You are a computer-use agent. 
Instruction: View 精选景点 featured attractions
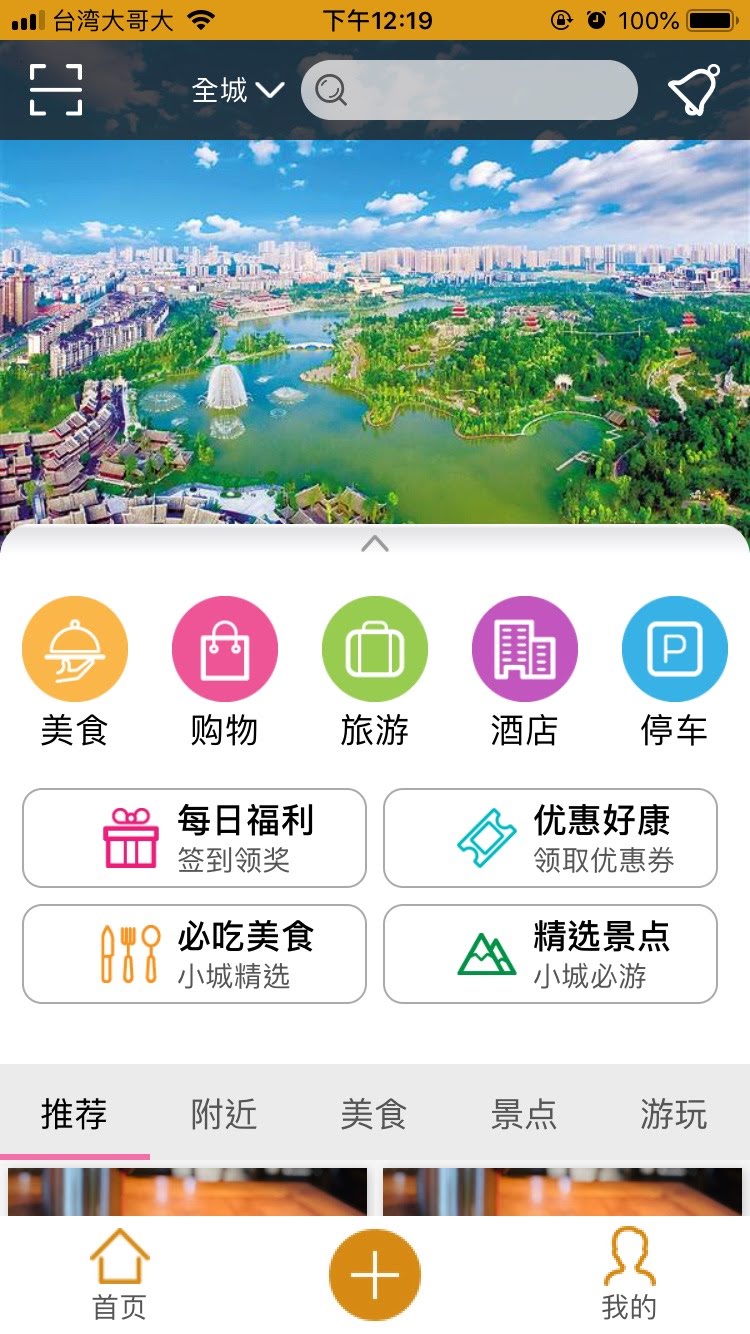click(x=550, y=954)
